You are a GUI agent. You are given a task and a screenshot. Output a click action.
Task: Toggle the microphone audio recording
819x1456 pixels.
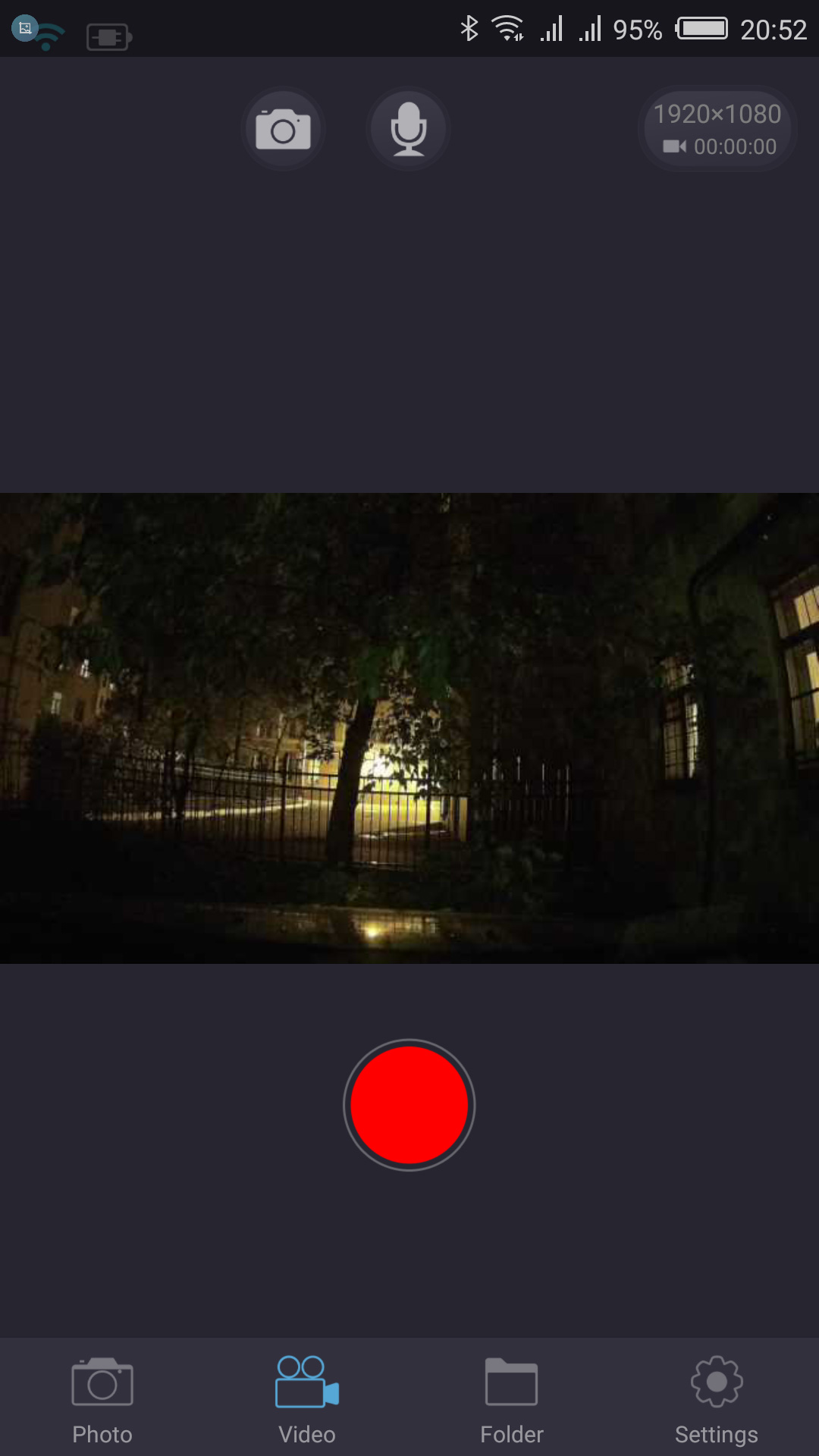[x=408, y=129]
